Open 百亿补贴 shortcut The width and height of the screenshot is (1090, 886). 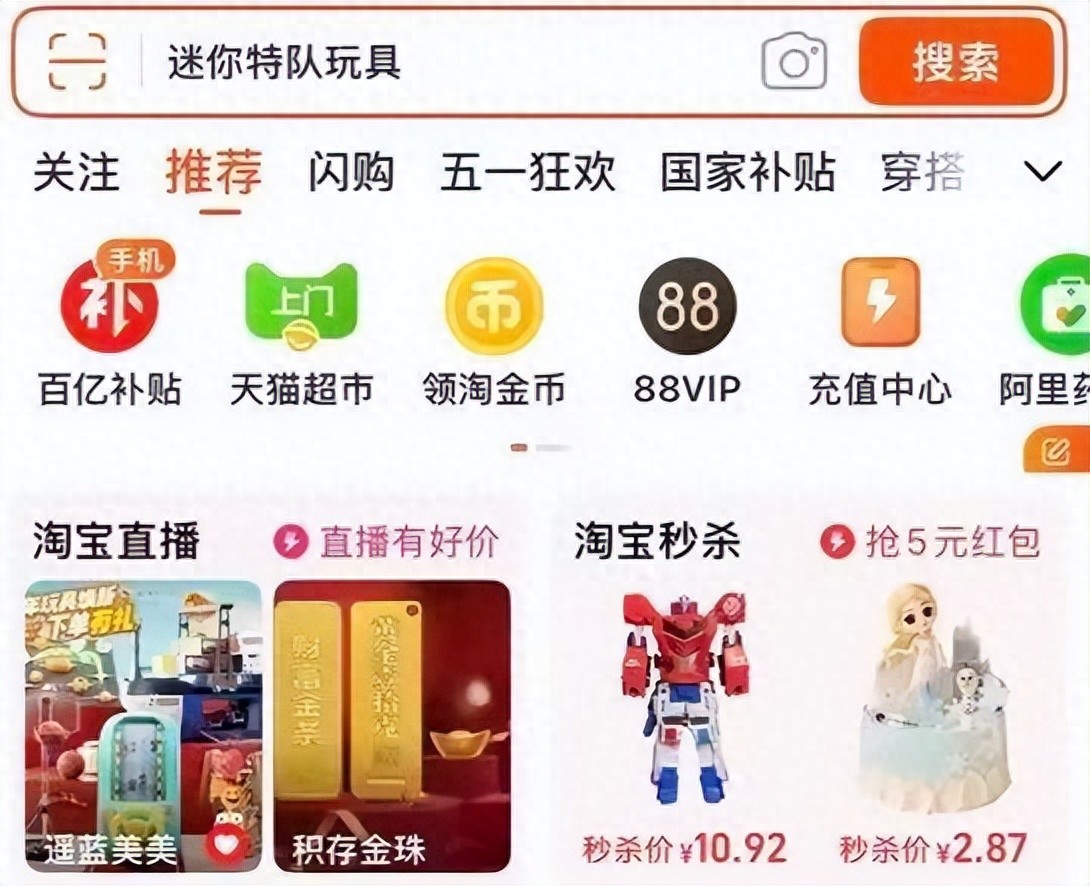coord(110,325)
